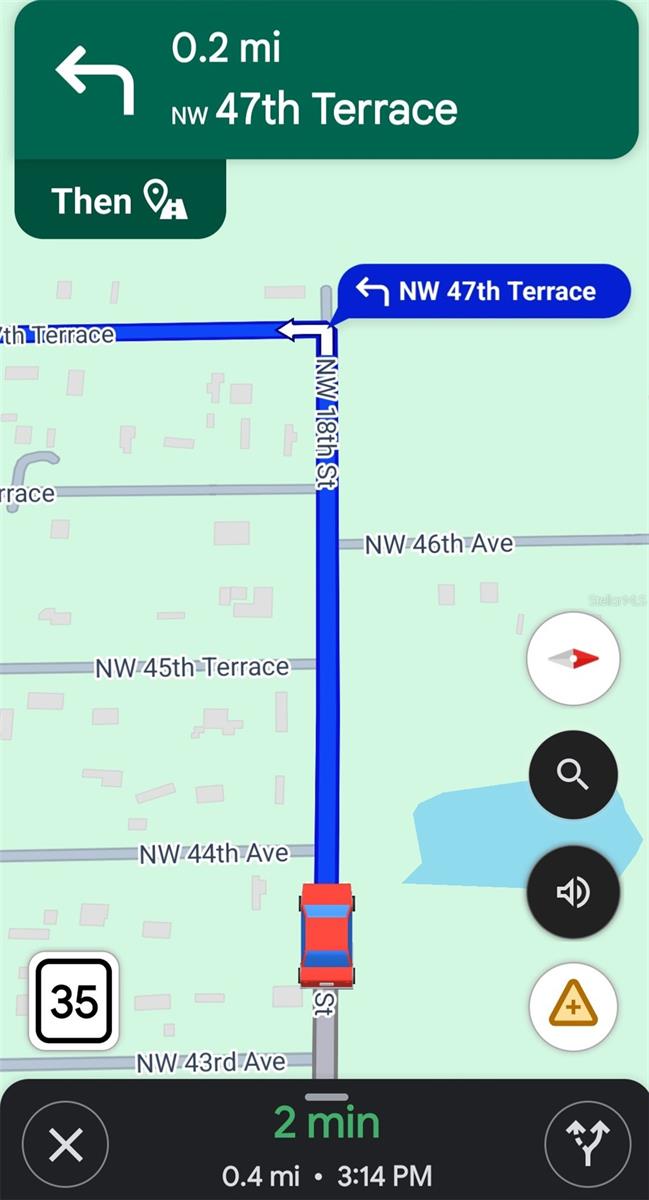
Task: Show alternate routes
Action: tap(587, 1144)
